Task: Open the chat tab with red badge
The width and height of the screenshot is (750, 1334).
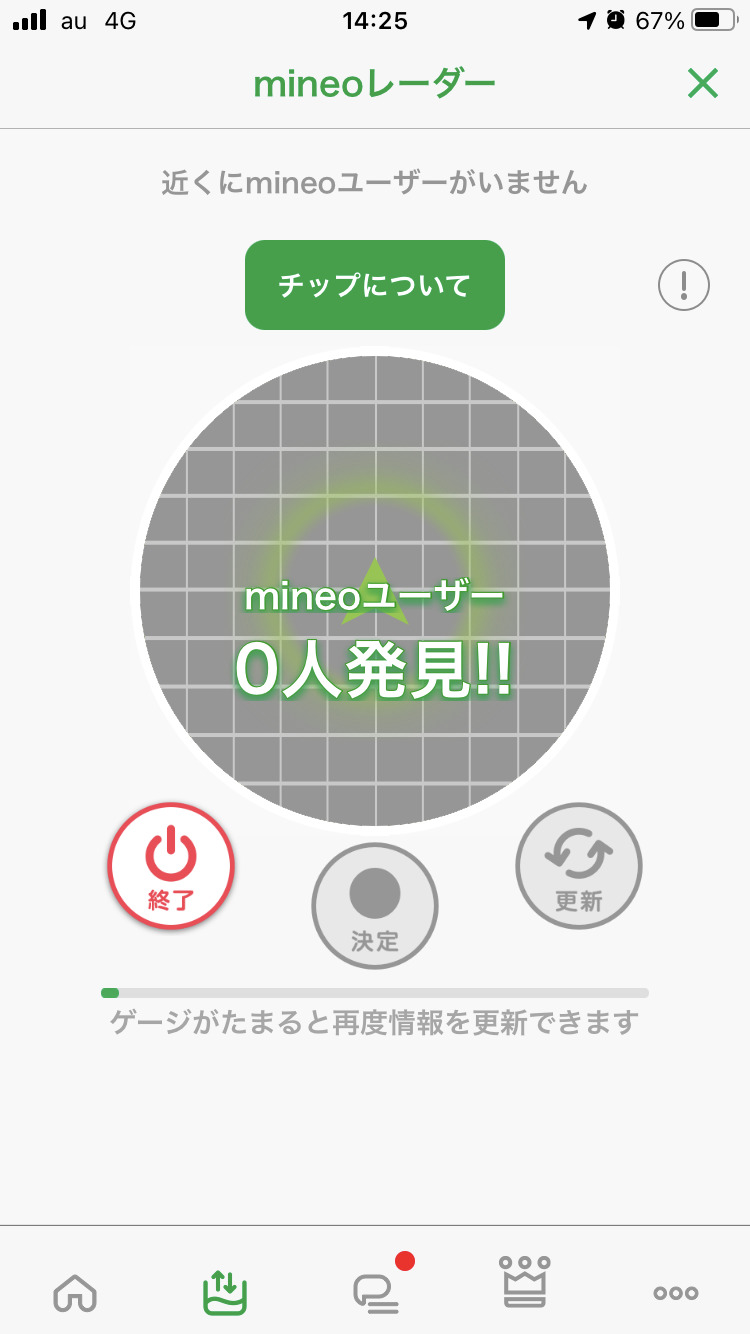Action: pos(376,1292)
